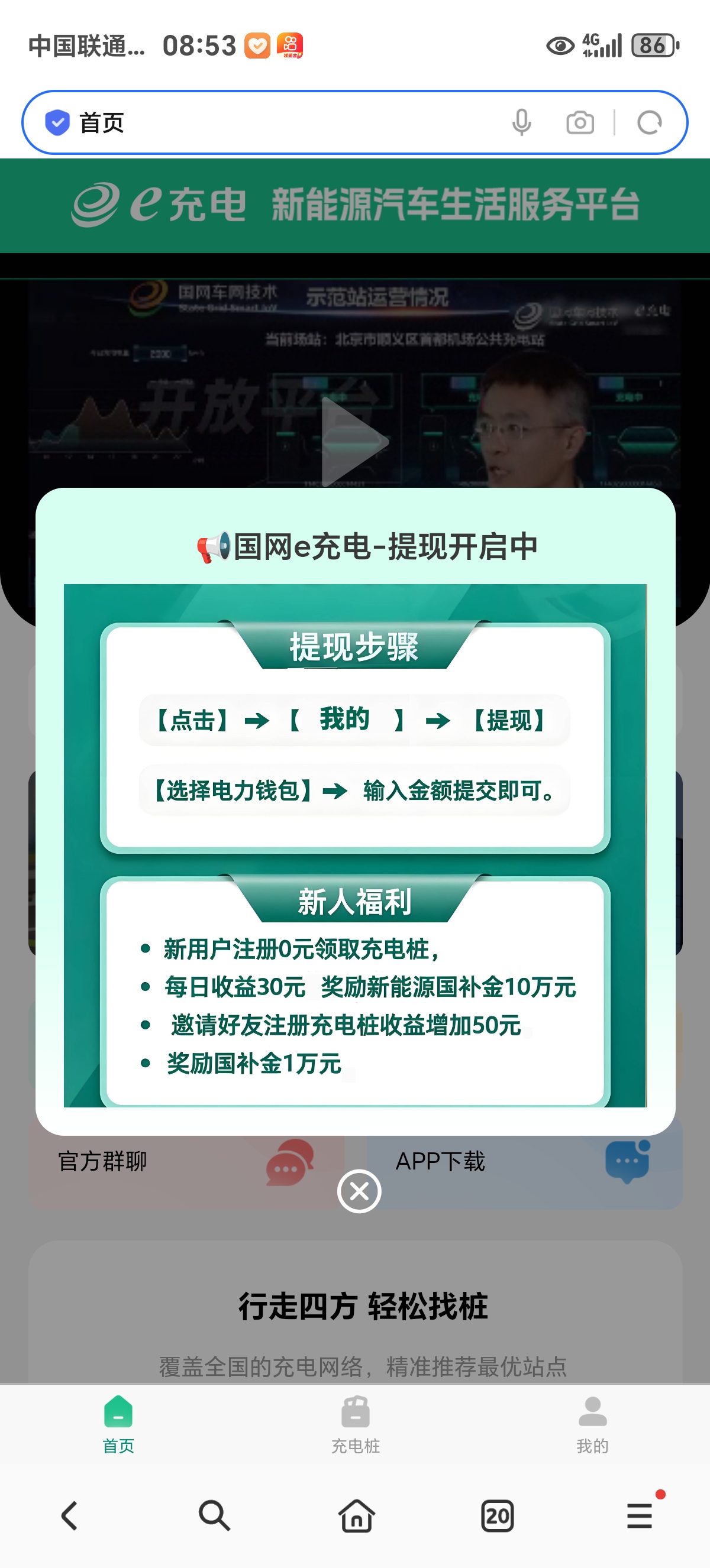Open camera search in address bar

click(580, 122)
